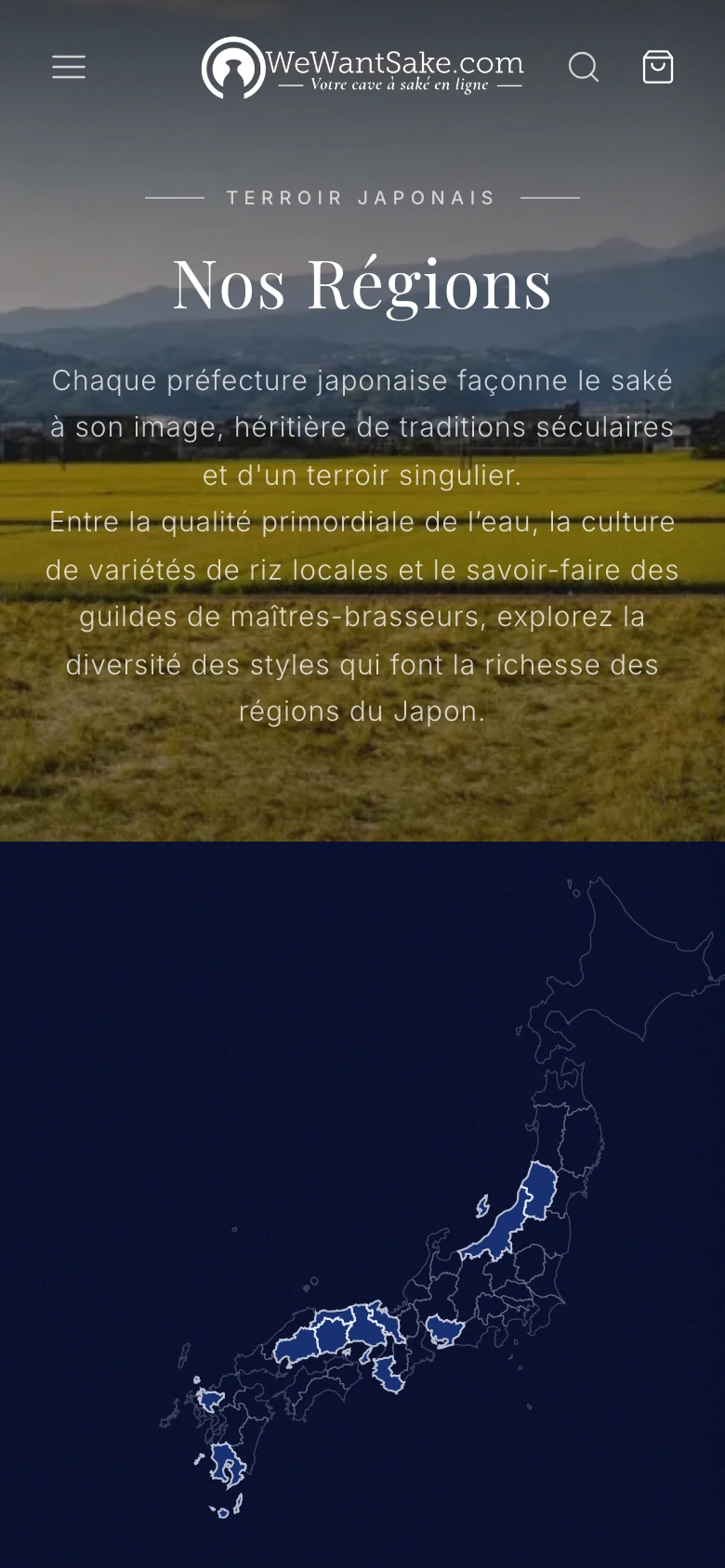
Task: Open the shopping cart
Action: pyautogui.click(x=658, y=67)
